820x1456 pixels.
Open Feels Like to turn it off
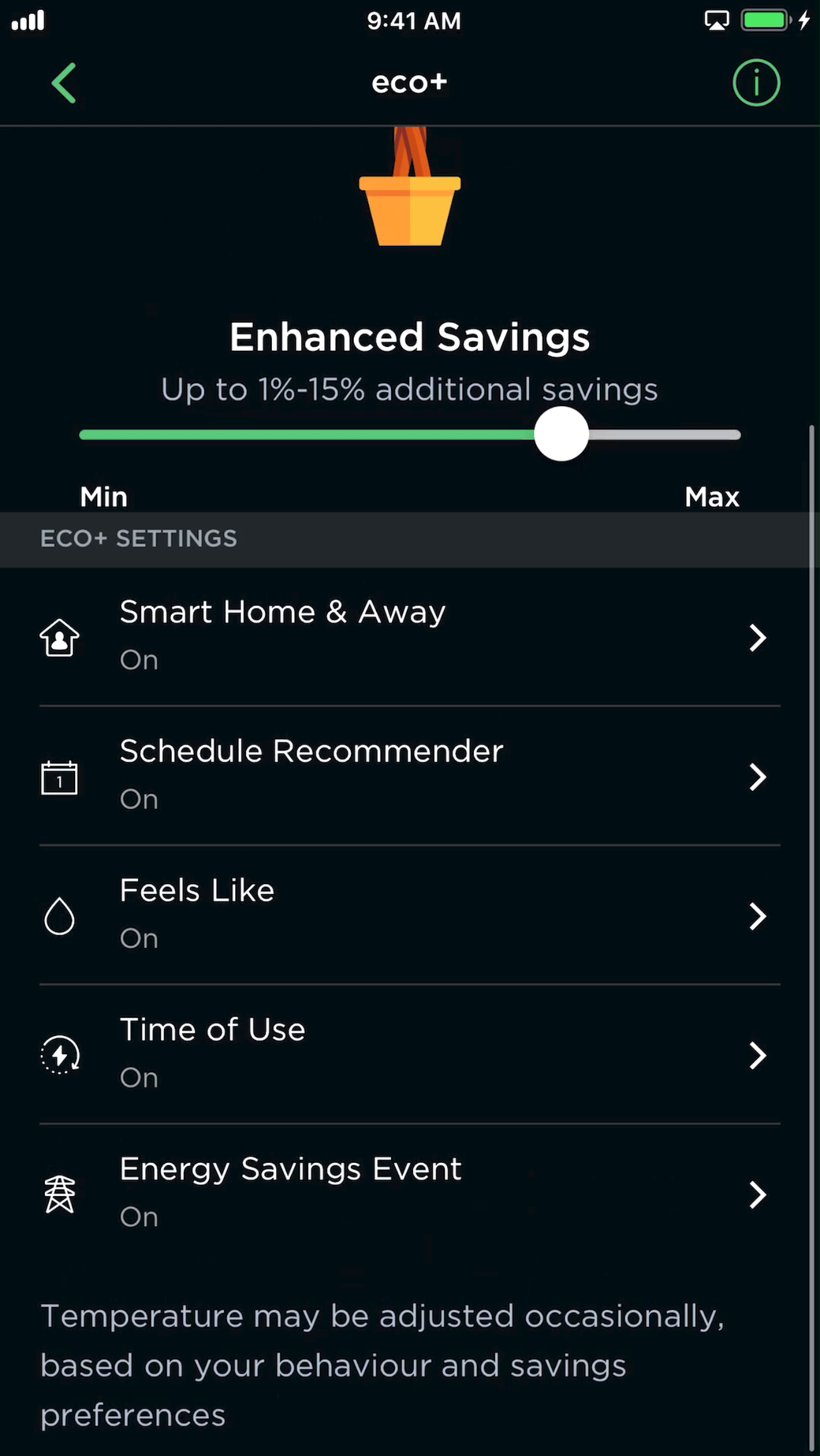point(410,914)
